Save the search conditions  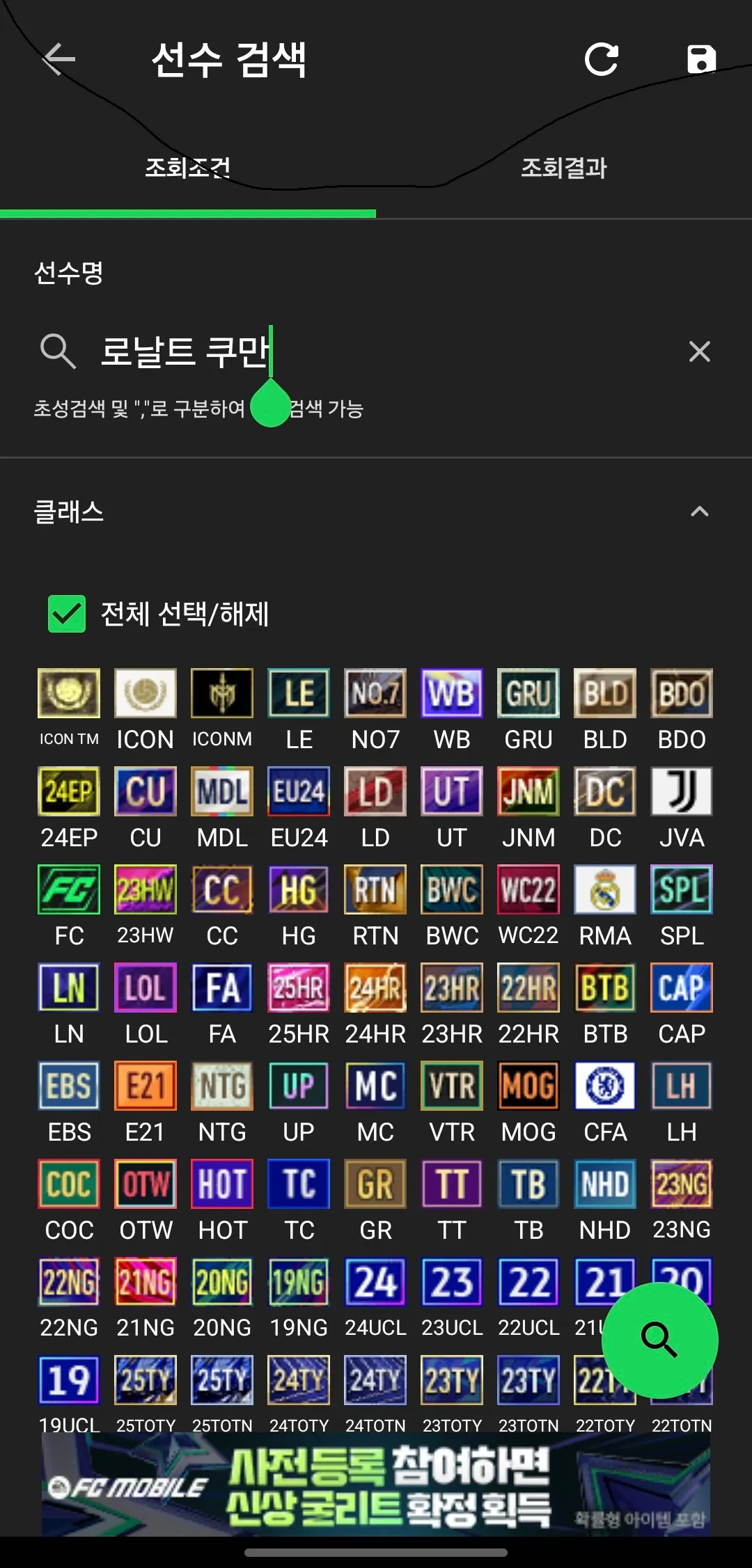[x=700, y=59]
